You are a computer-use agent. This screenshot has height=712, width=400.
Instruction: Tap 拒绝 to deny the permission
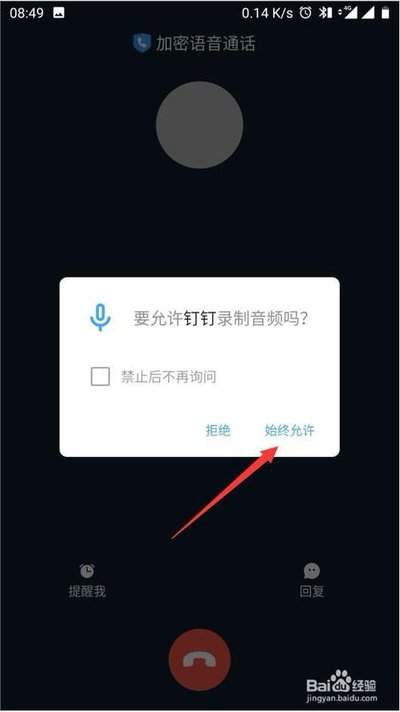218,430
